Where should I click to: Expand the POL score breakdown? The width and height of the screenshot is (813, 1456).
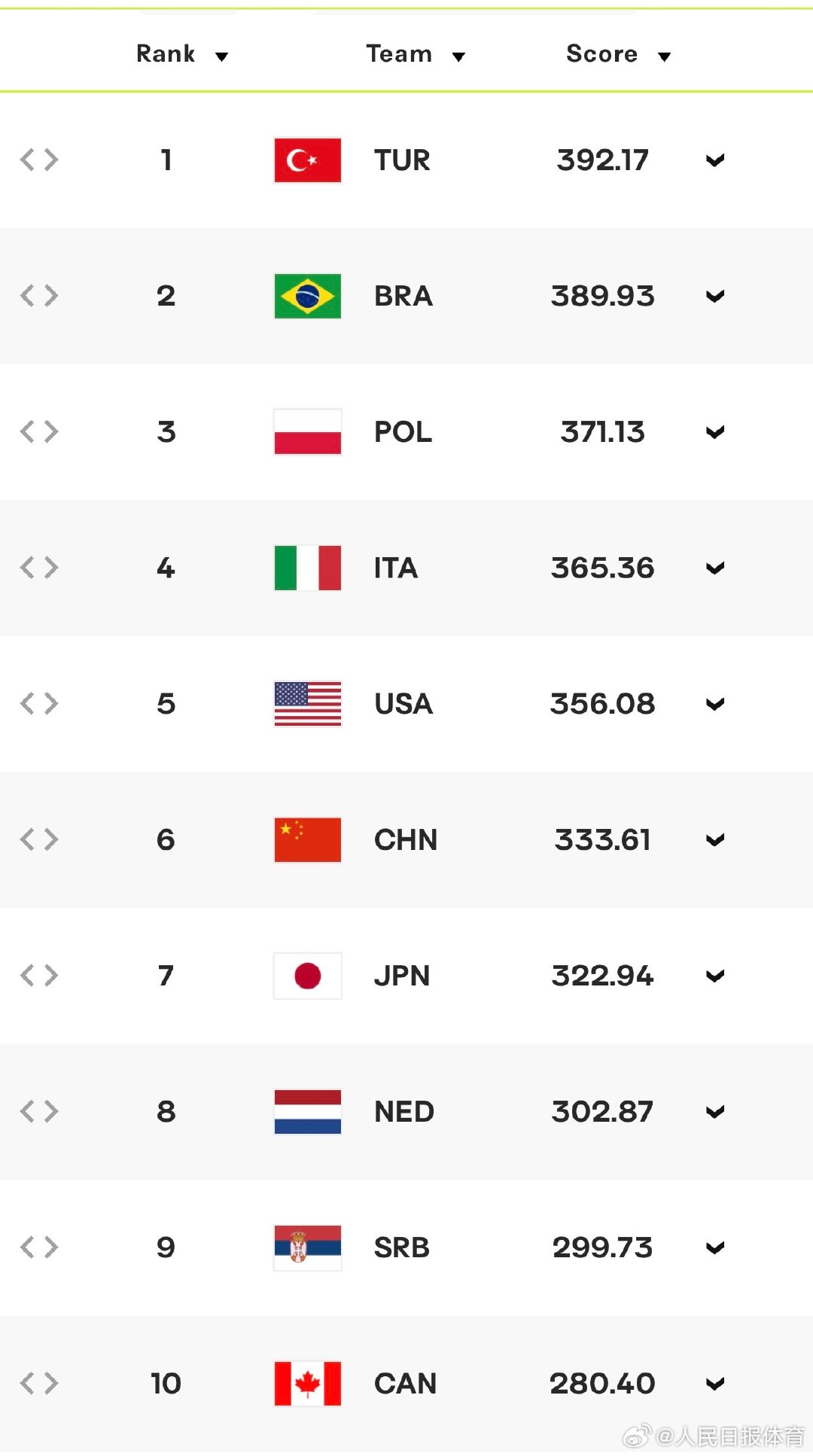(x=715, y=432)
